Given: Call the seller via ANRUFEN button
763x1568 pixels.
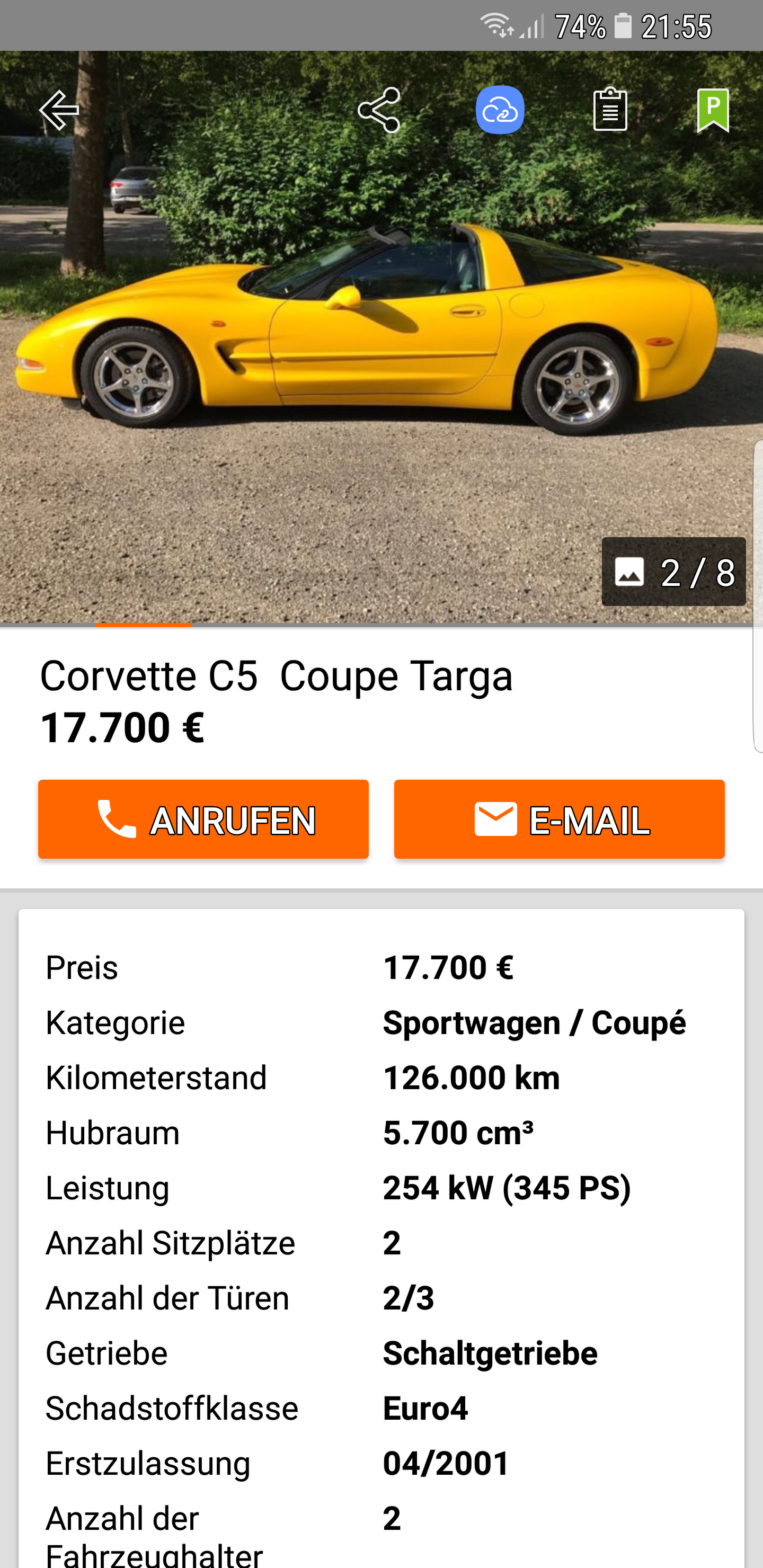Looking at the screenshot, I should coord(203,819).
